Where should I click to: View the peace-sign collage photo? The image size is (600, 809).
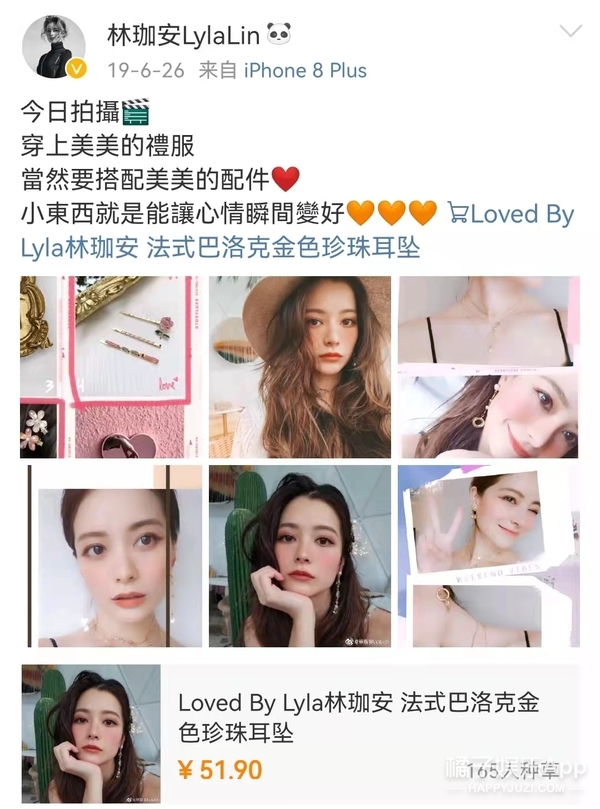point(487,556)
